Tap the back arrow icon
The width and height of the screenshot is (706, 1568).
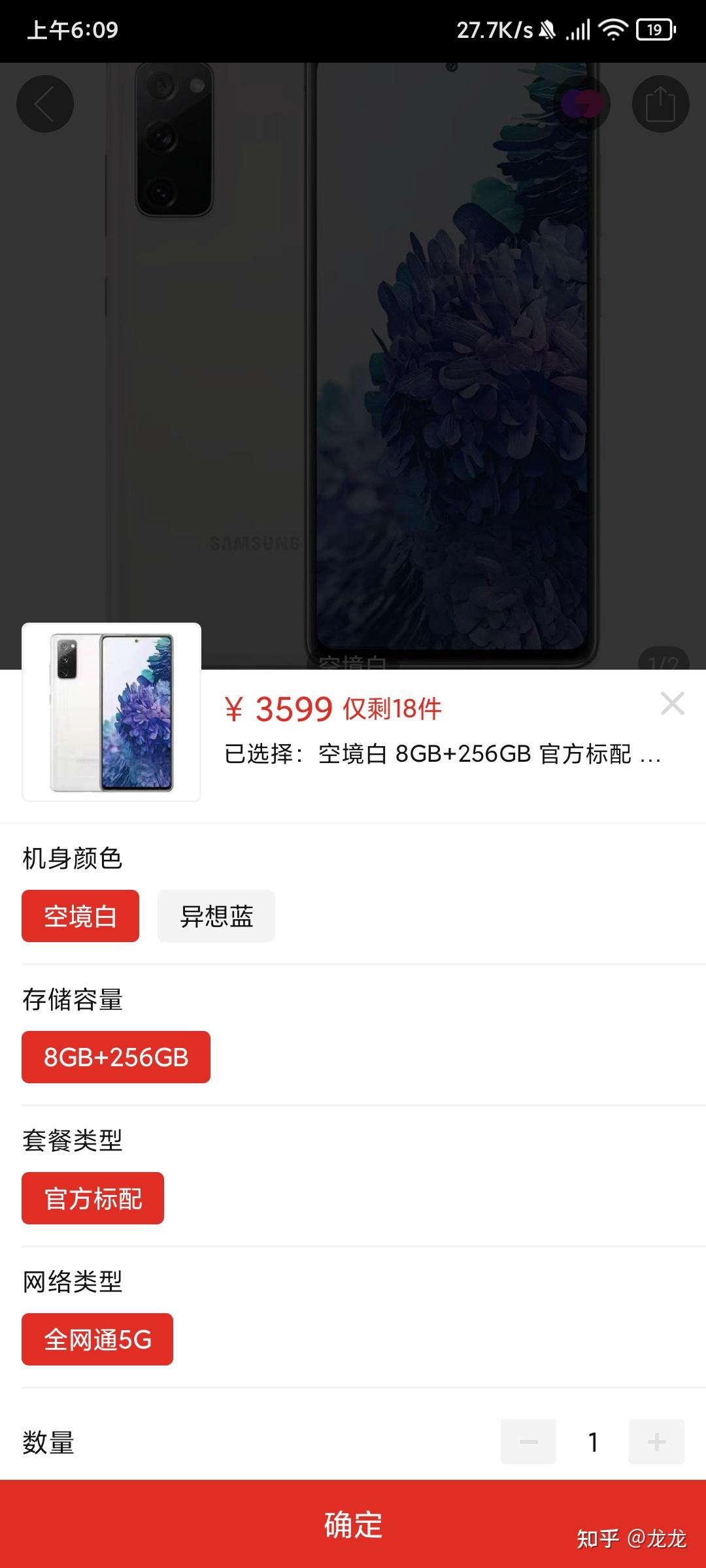46,103
